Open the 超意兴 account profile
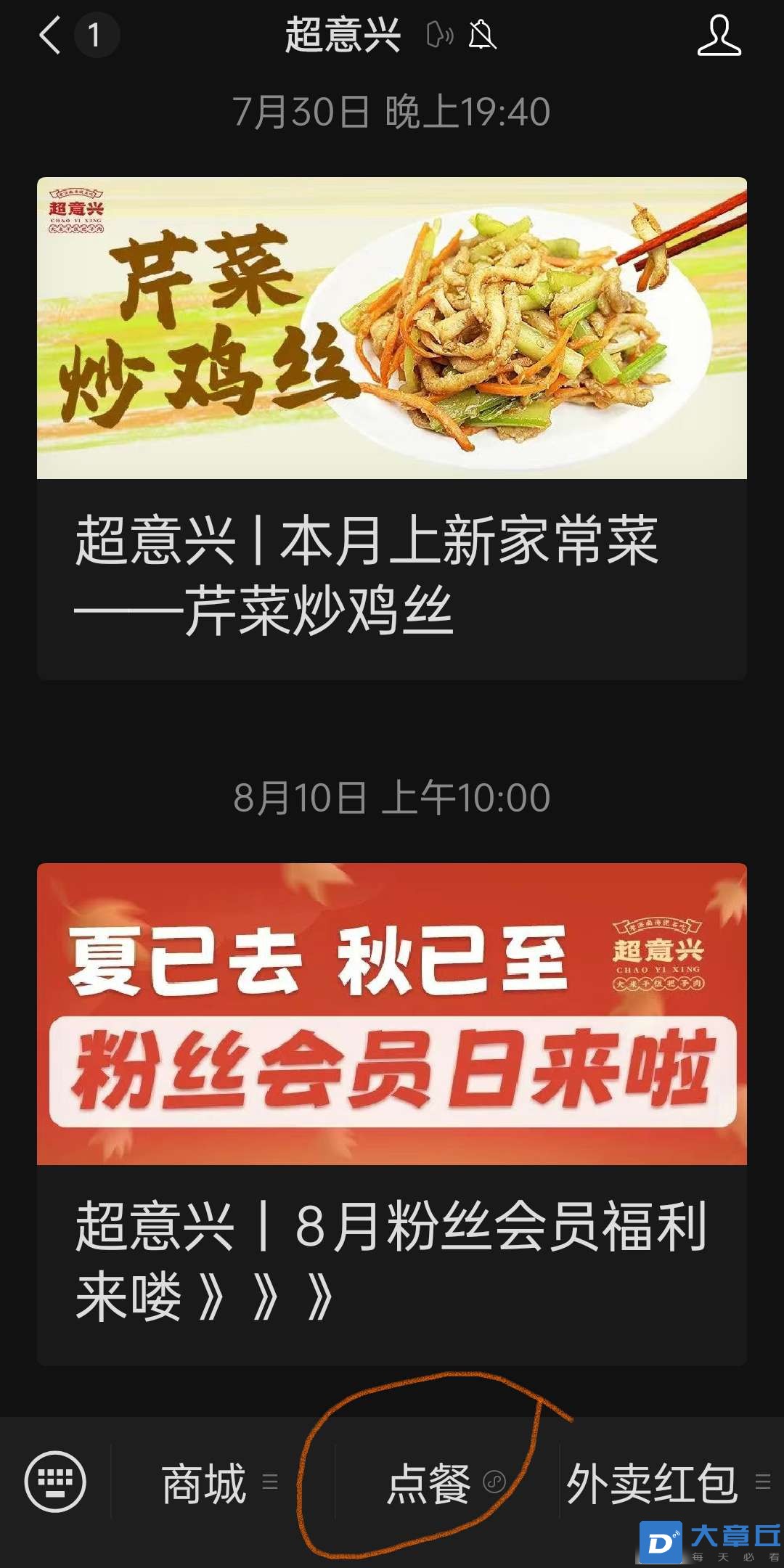 click(719, 36)
